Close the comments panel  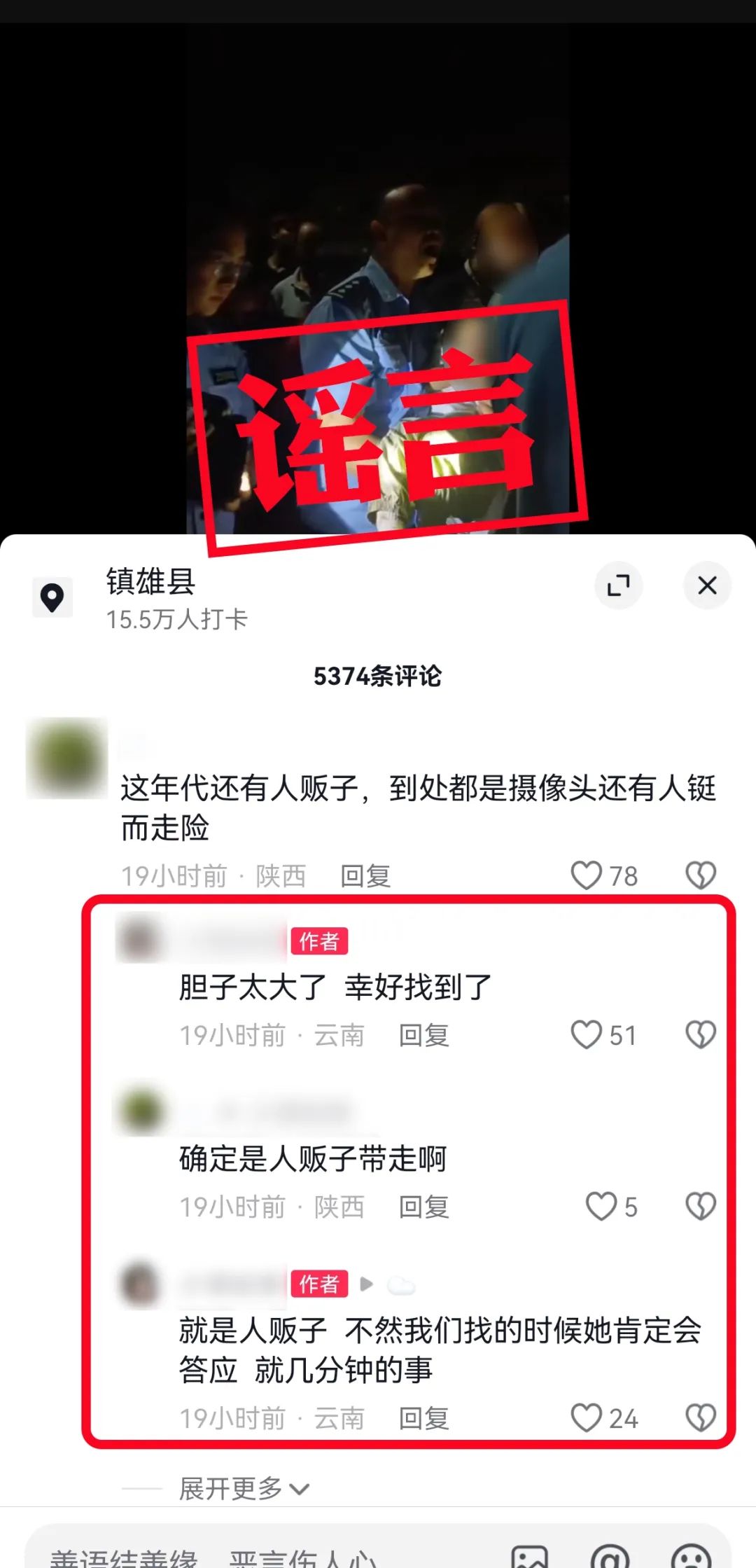(x=707, y=585)
